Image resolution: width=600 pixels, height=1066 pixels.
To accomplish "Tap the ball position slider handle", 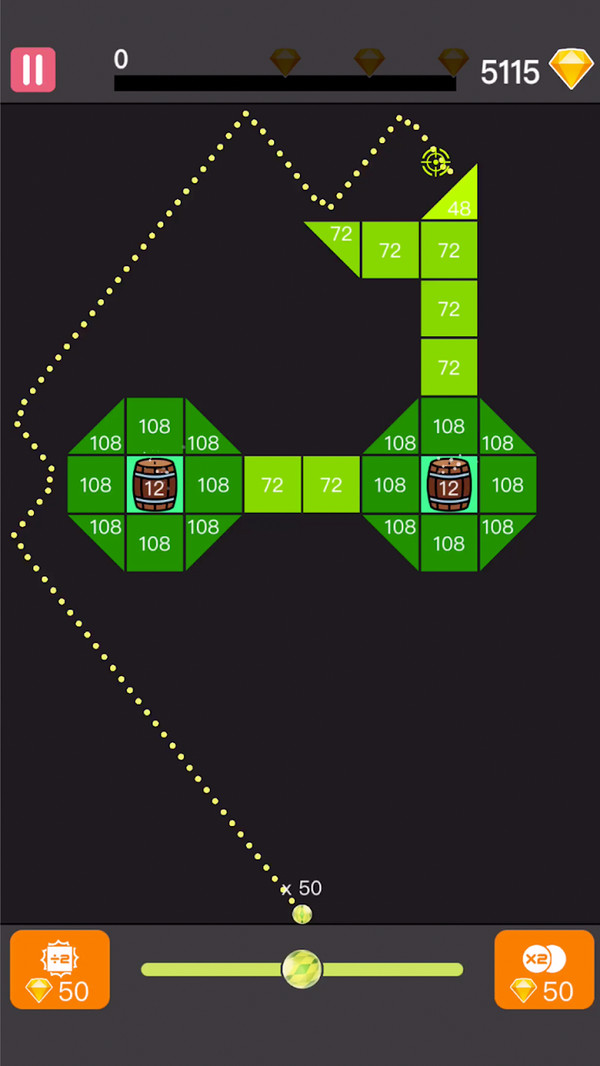I will tap(301, 969).
